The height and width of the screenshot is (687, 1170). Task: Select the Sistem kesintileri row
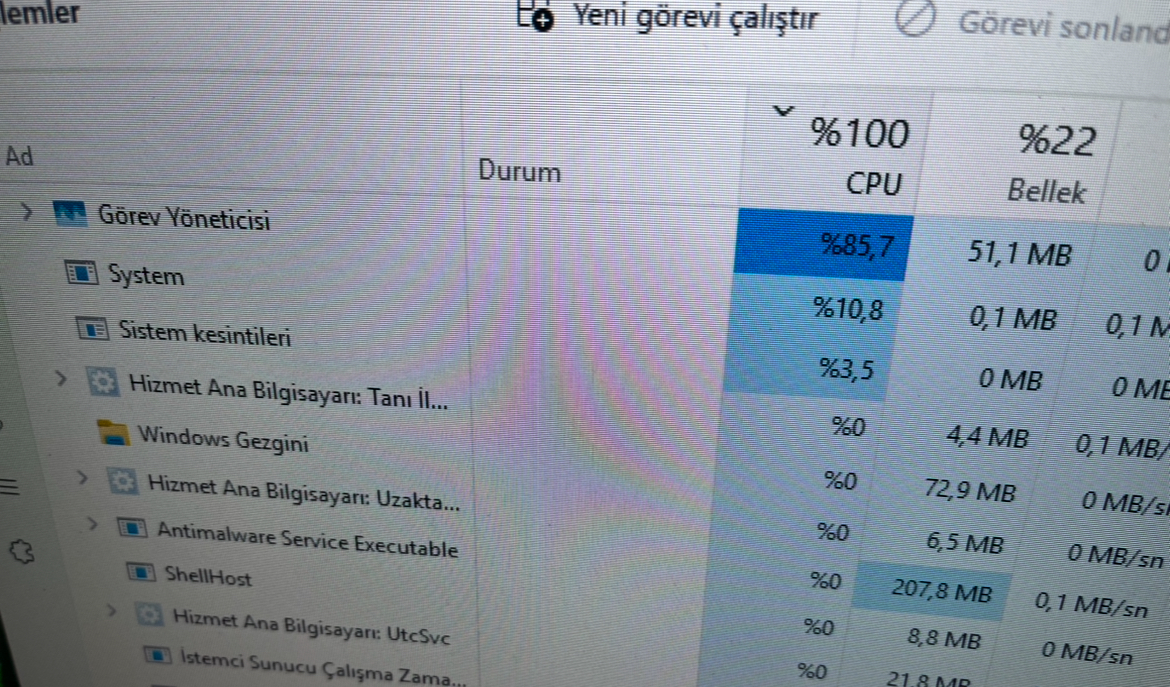(x=204, y=332)
